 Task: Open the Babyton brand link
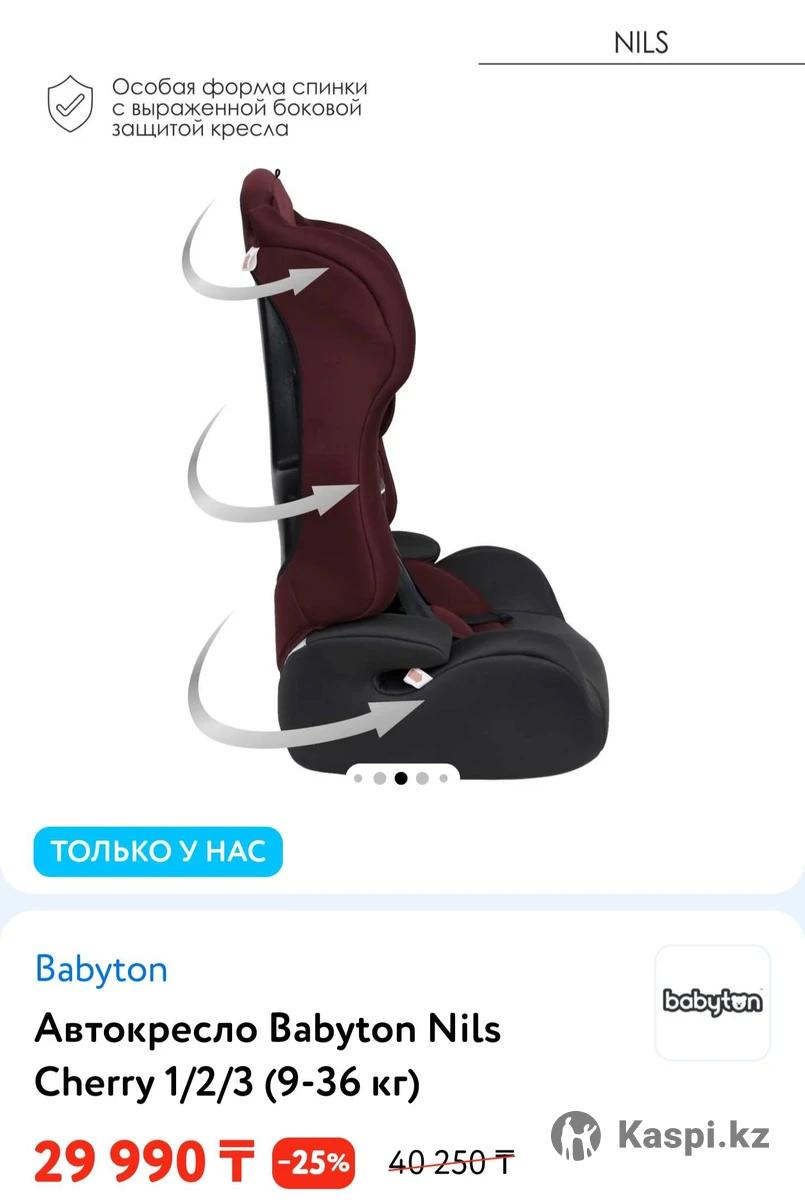[101, 968]
